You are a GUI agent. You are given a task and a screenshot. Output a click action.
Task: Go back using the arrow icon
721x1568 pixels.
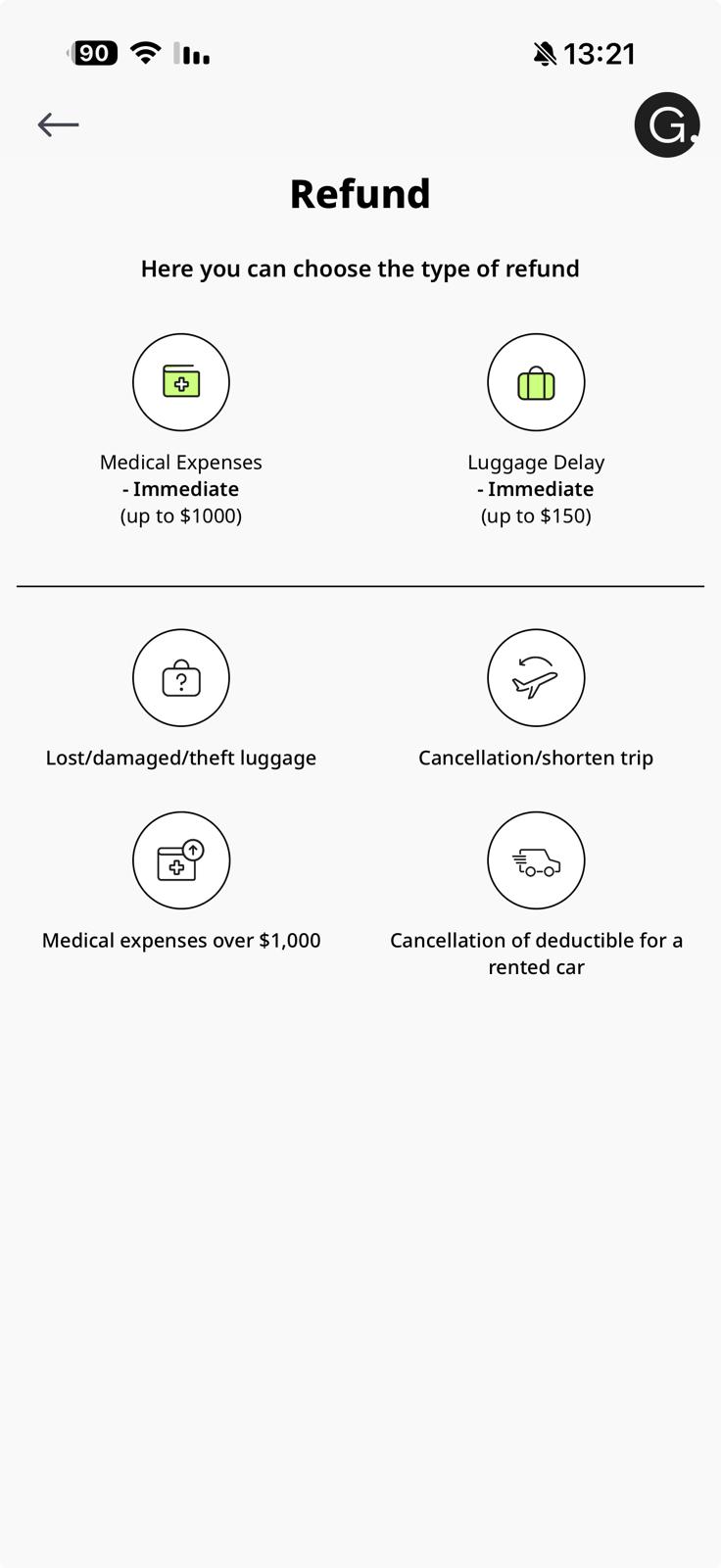click(58, 124)
